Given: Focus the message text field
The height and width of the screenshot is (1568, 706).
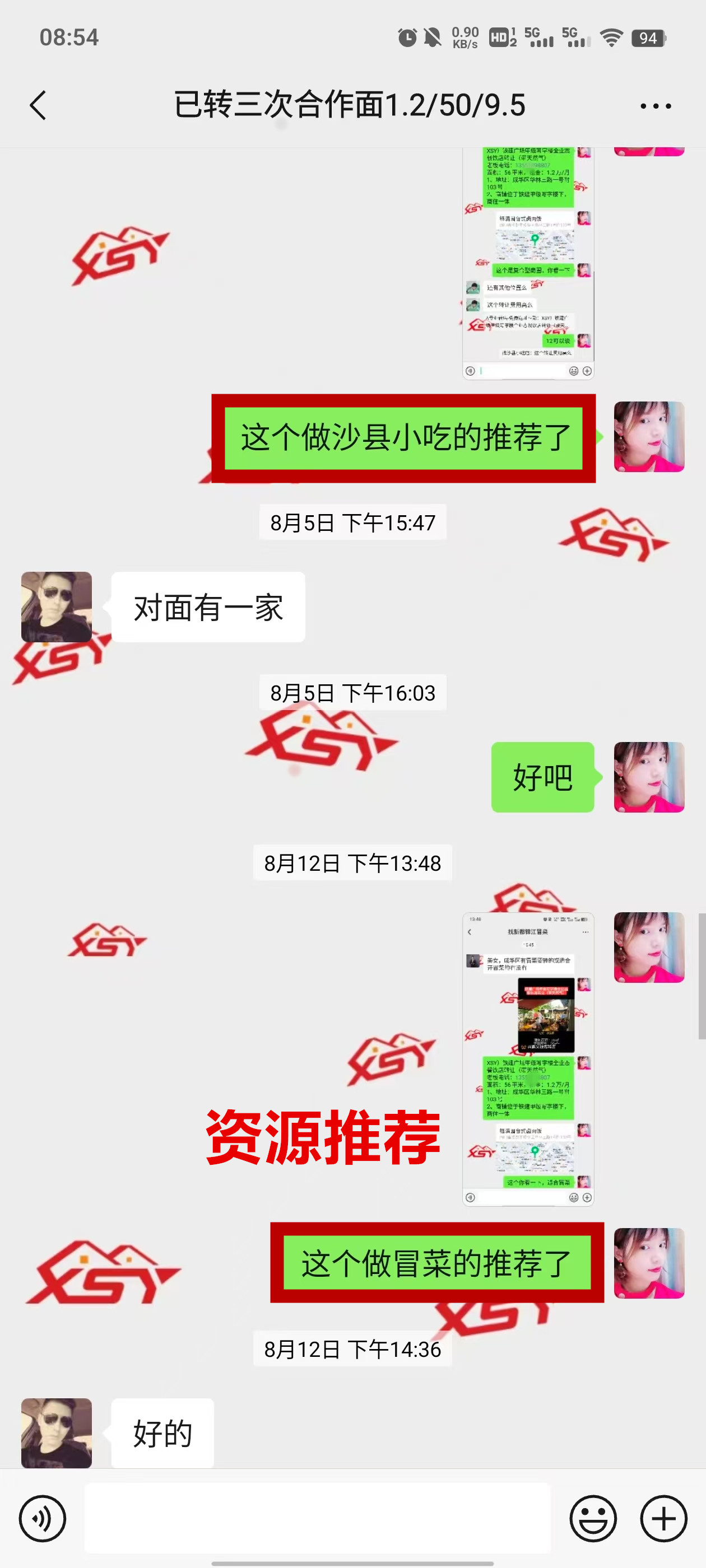Looking at the screenshot, I should coord(317,1518).
